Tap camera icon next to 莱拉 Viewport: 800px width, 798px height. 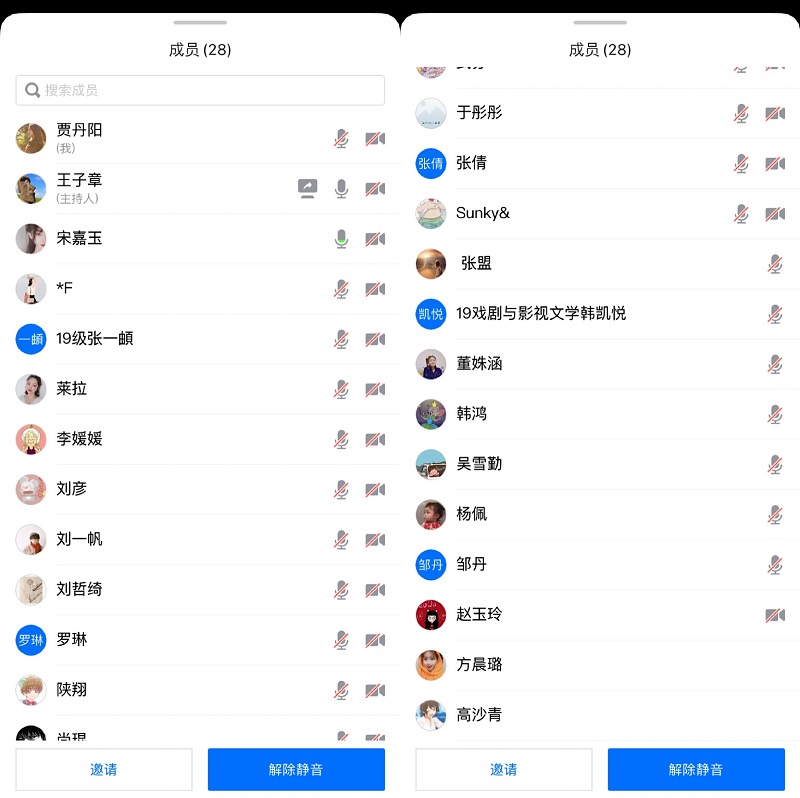375,389
